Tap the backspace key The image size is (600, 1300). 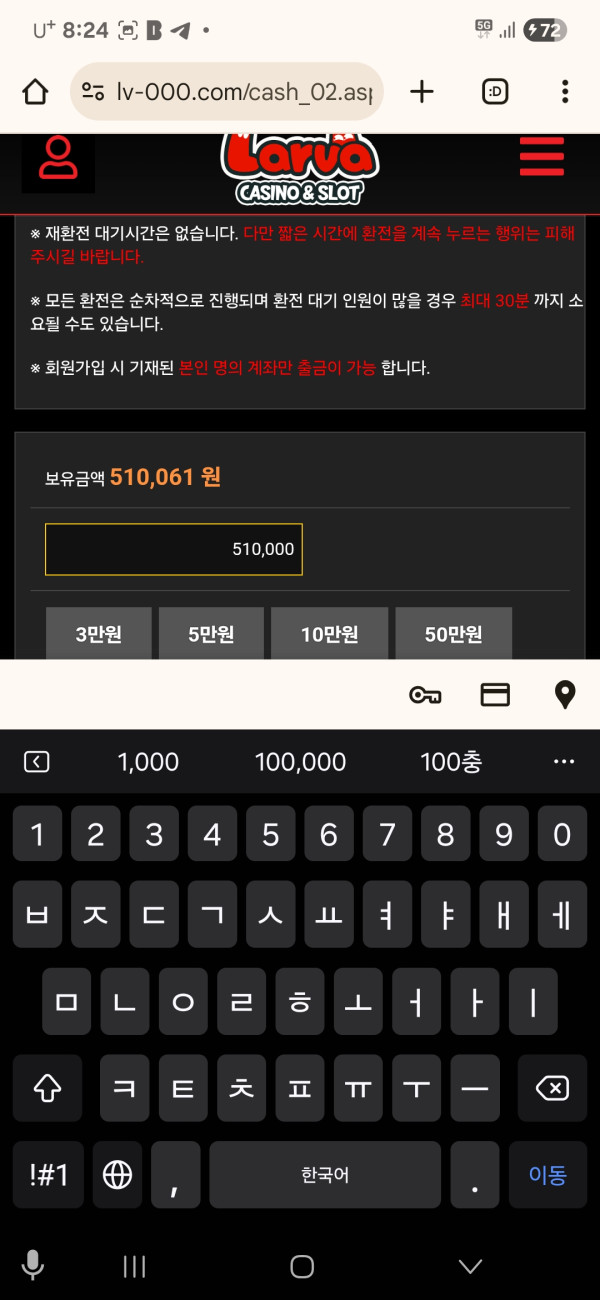tap(553, 1088)
